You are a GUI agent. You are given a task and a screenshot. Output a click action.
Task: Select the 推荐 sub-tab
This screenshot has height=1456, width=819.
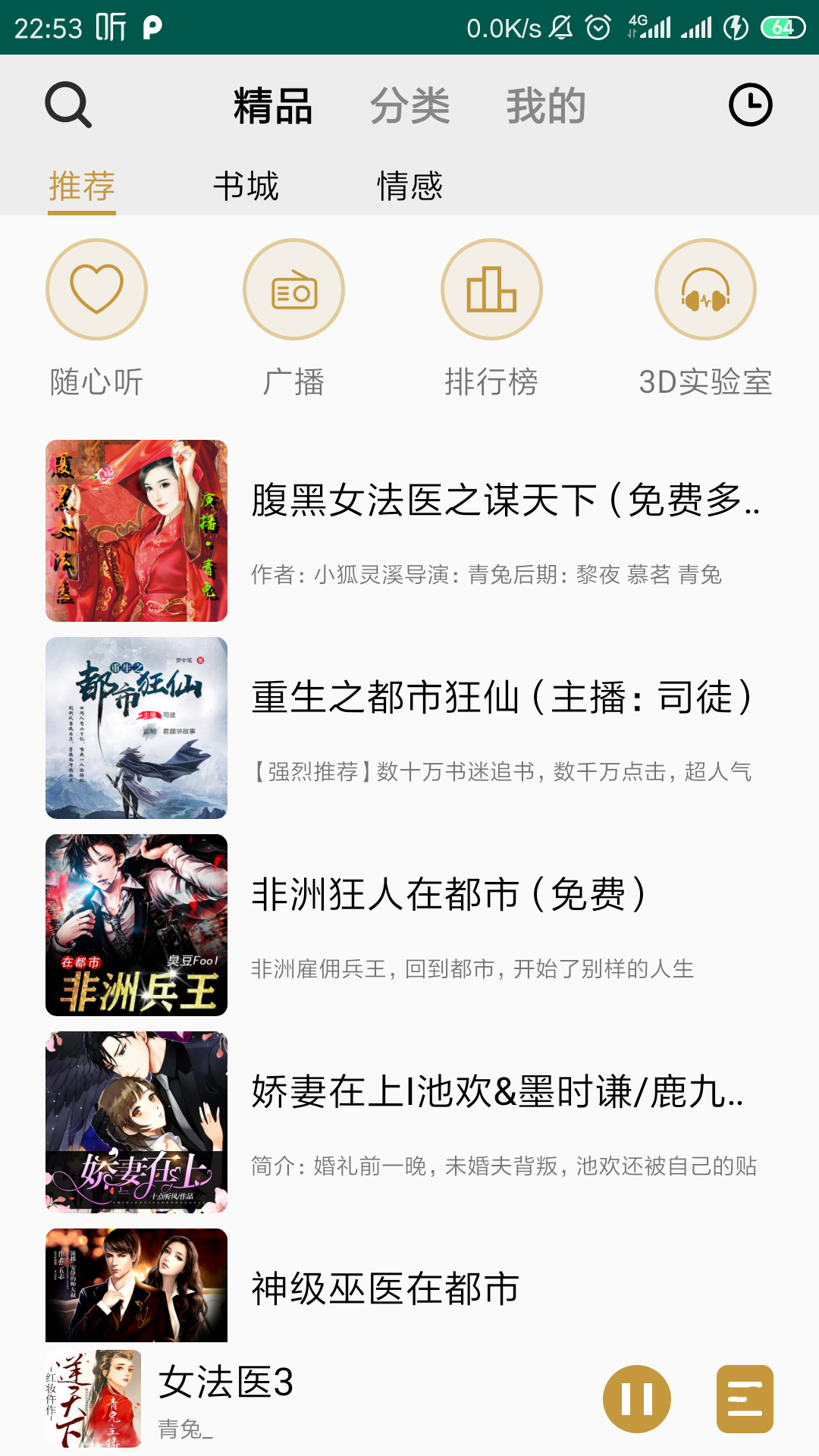(82, 186)
